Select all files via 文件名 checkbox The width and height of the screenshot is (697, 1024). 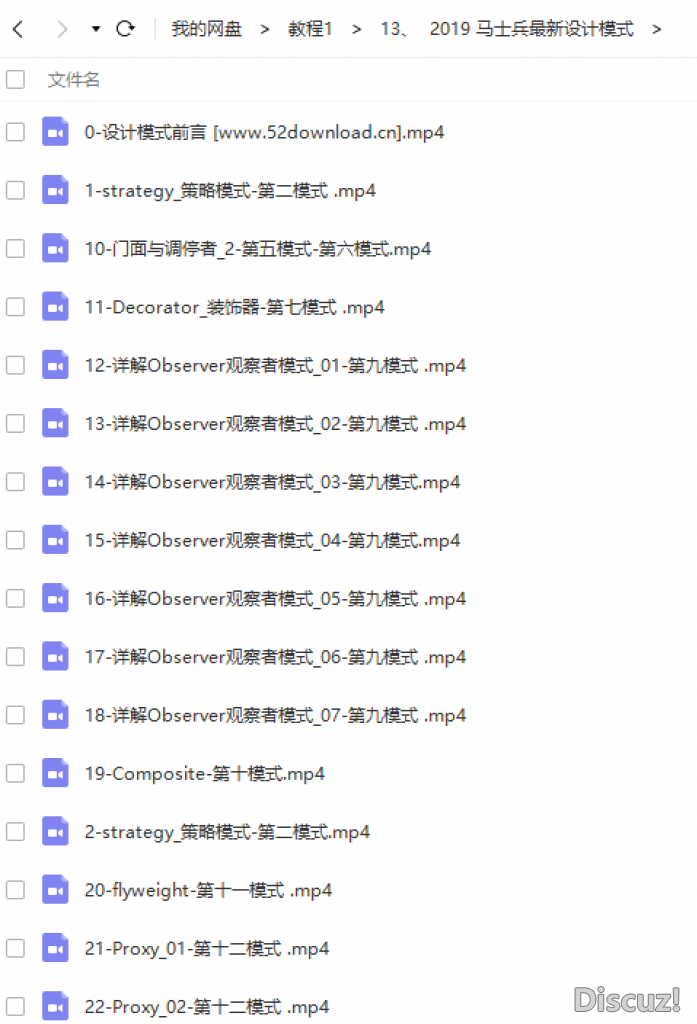[x=15, y=80]
